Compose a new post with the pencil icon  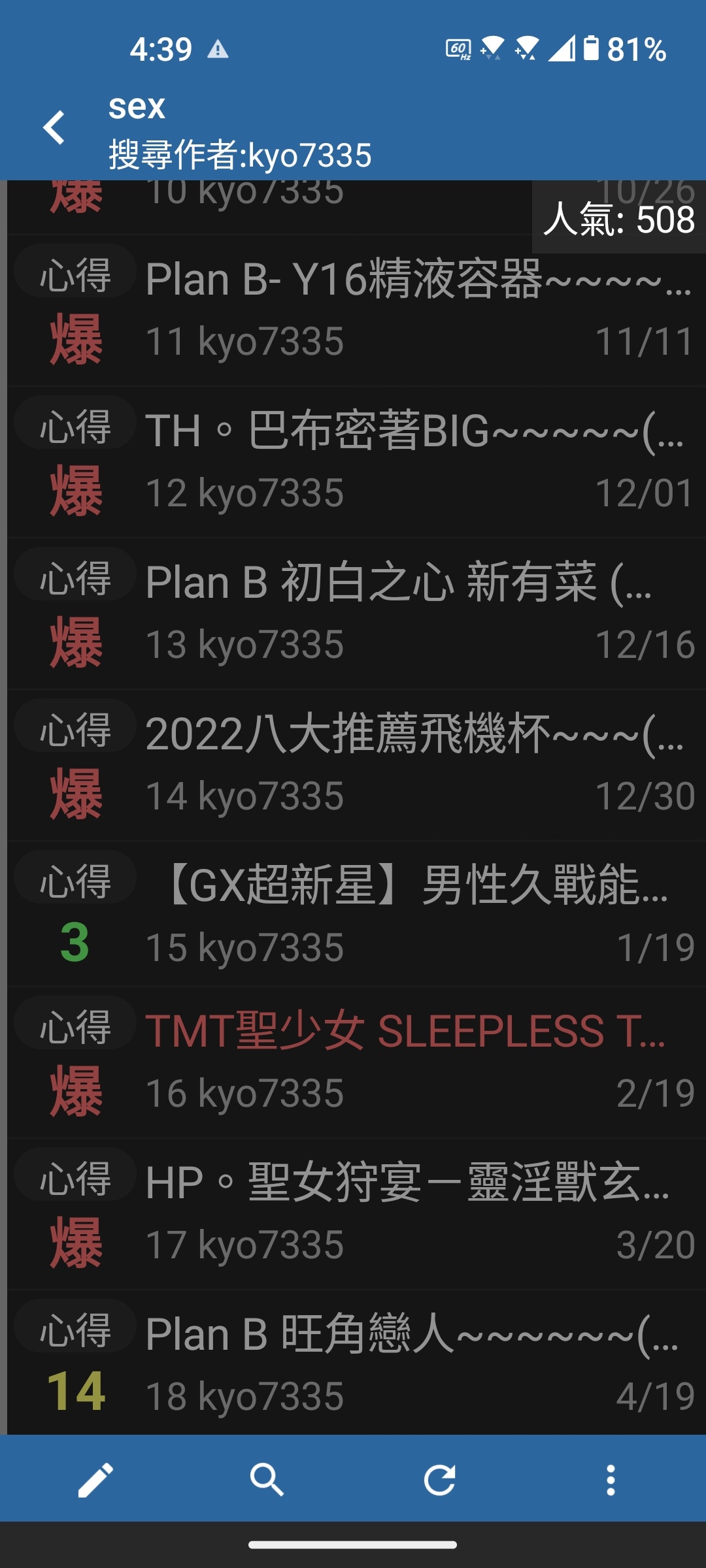pos(95,1480)
